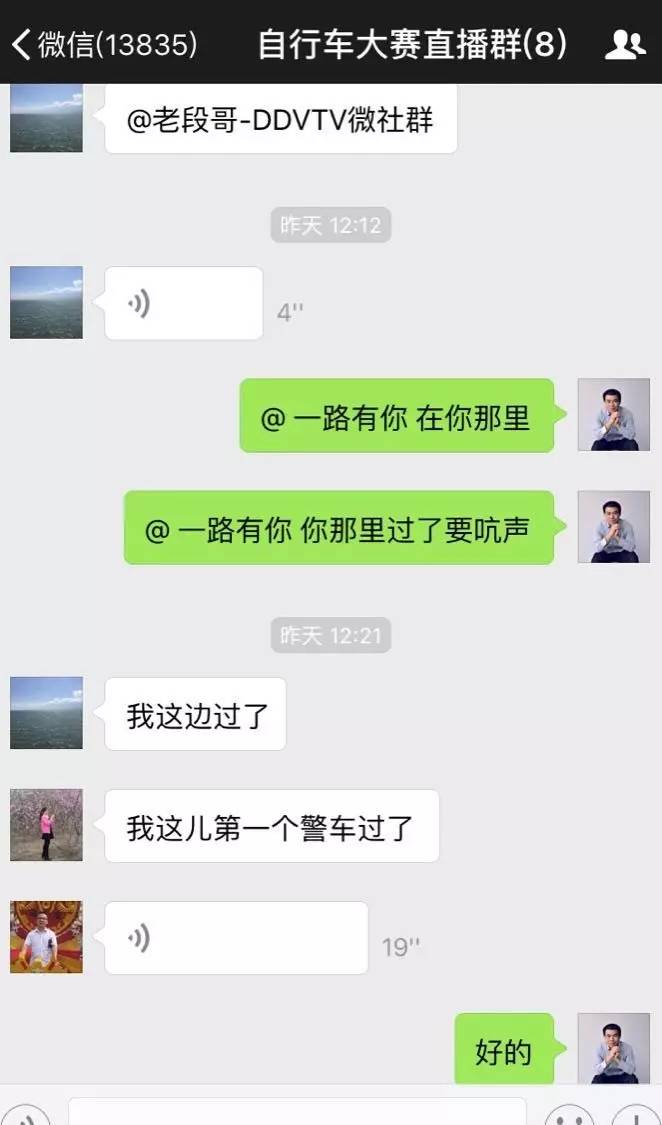Play the 4-second voice message
Screen dimensions: 662x1125
[x=184, y=303]
